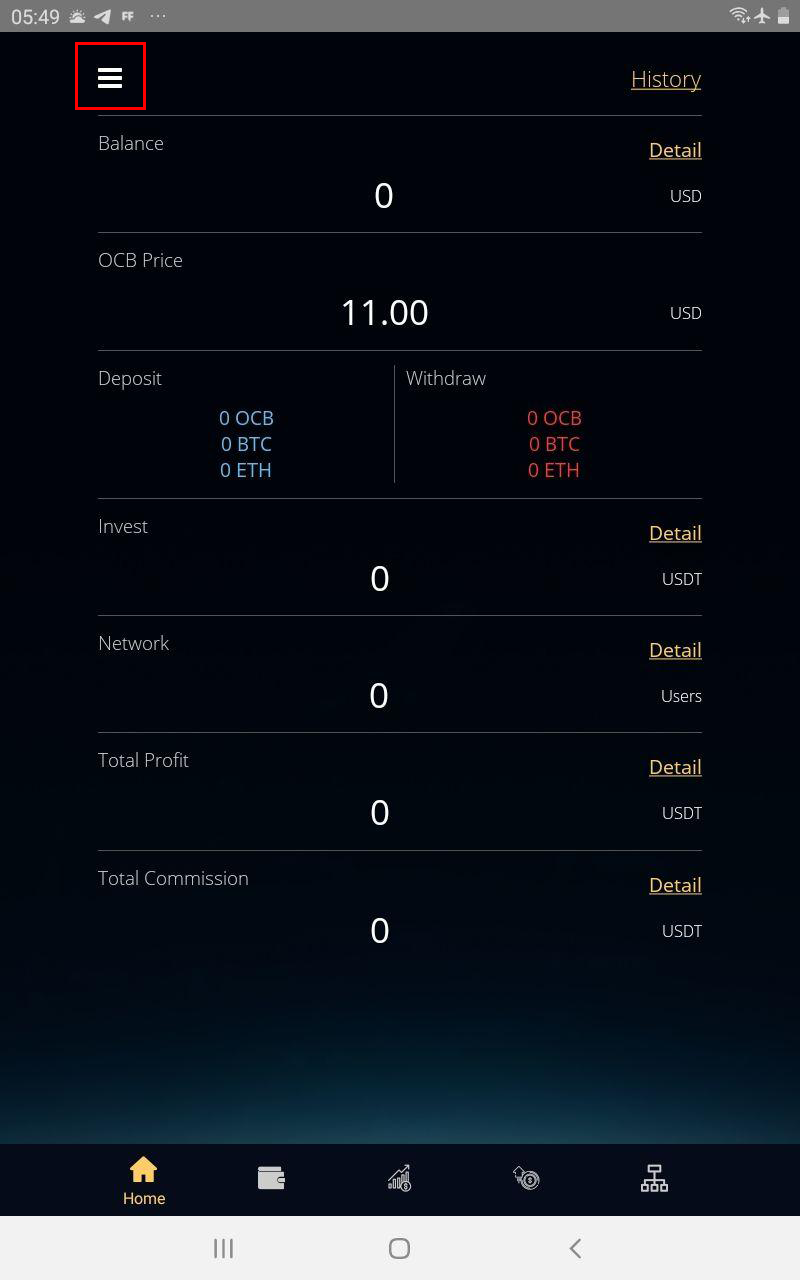Show Total Profit details

[x=675, y=767]
